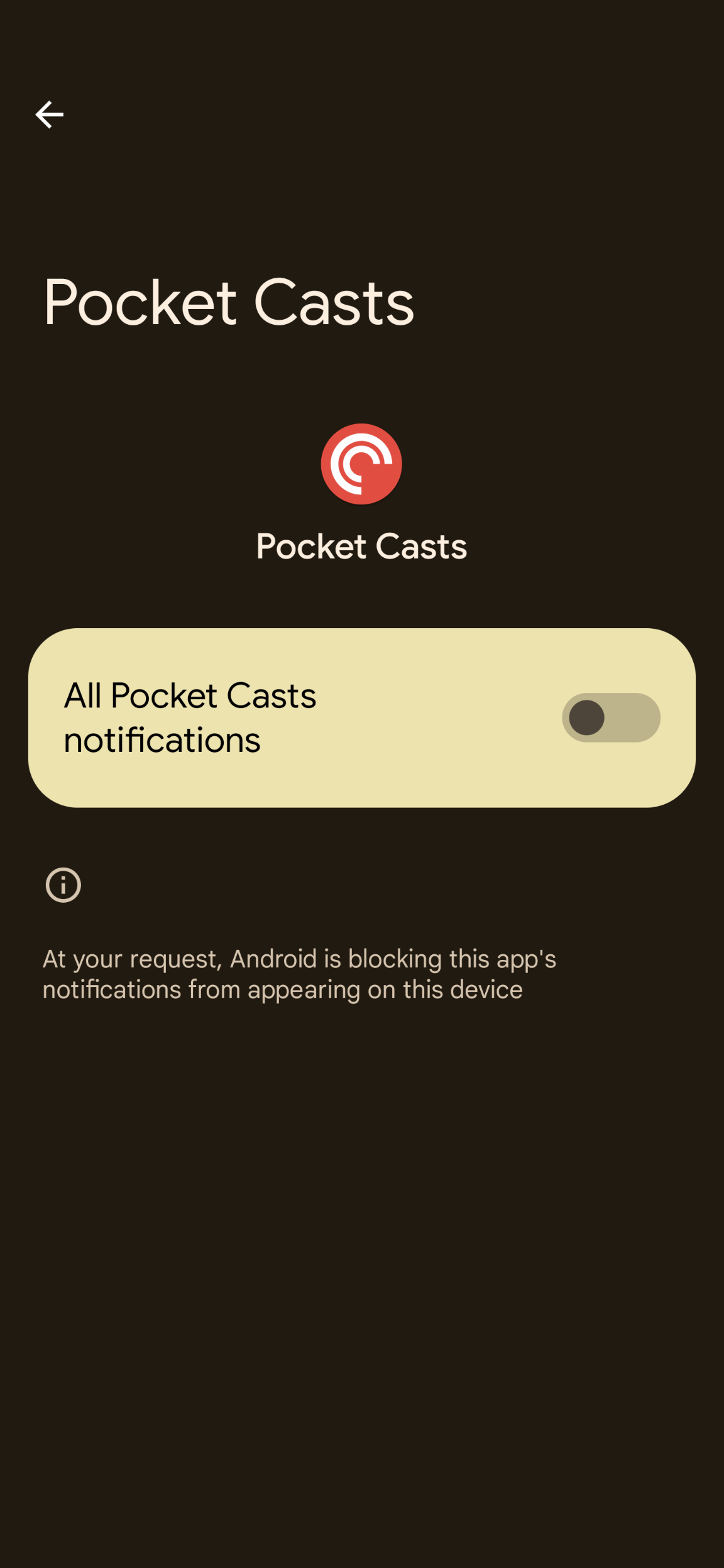The height and width of the screenshot is (1568, 724).
Task: Click the Pocket Casts logo above the app name
Action: (362, 463)
